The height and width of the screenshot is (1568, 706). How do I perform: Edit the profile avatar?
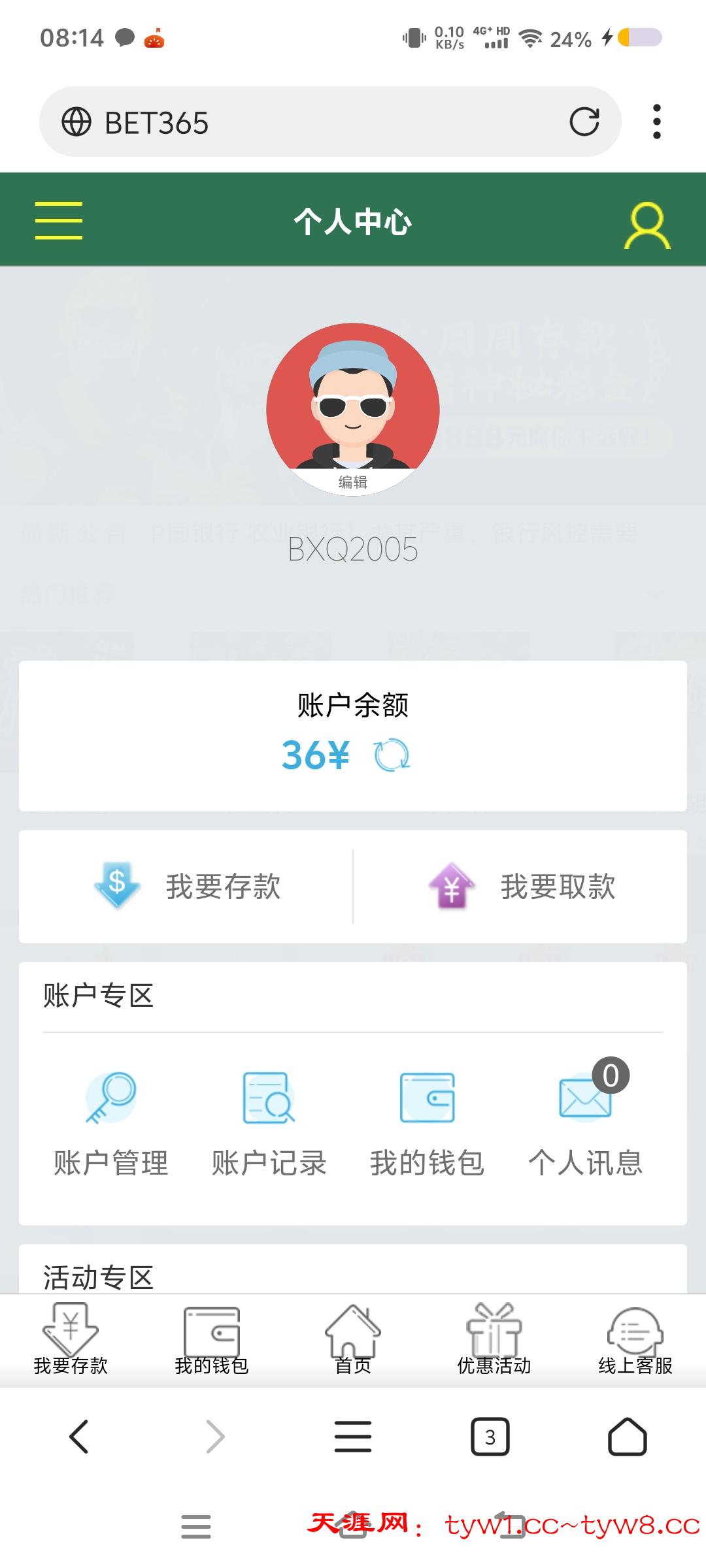point(353,482)
